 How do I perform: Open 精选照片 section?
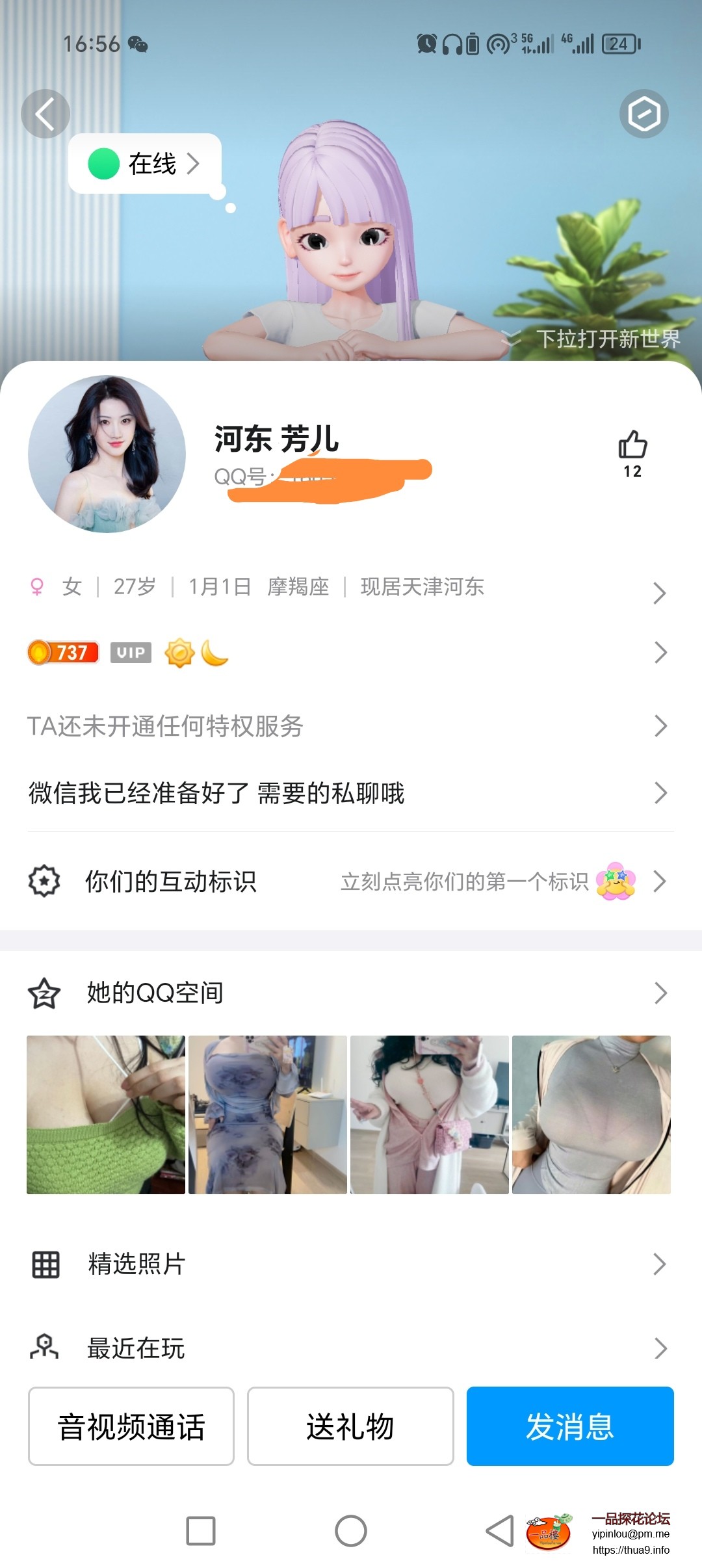point(351,1264)
